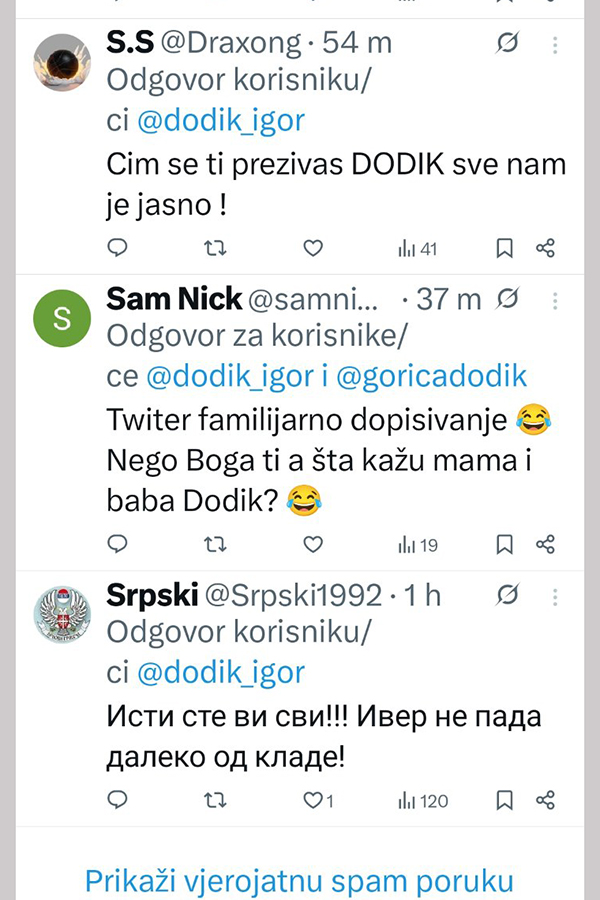Viewport: 600px width, 900px height.
Task: Like Sam Nick's tweet
Action: (313, 544)
